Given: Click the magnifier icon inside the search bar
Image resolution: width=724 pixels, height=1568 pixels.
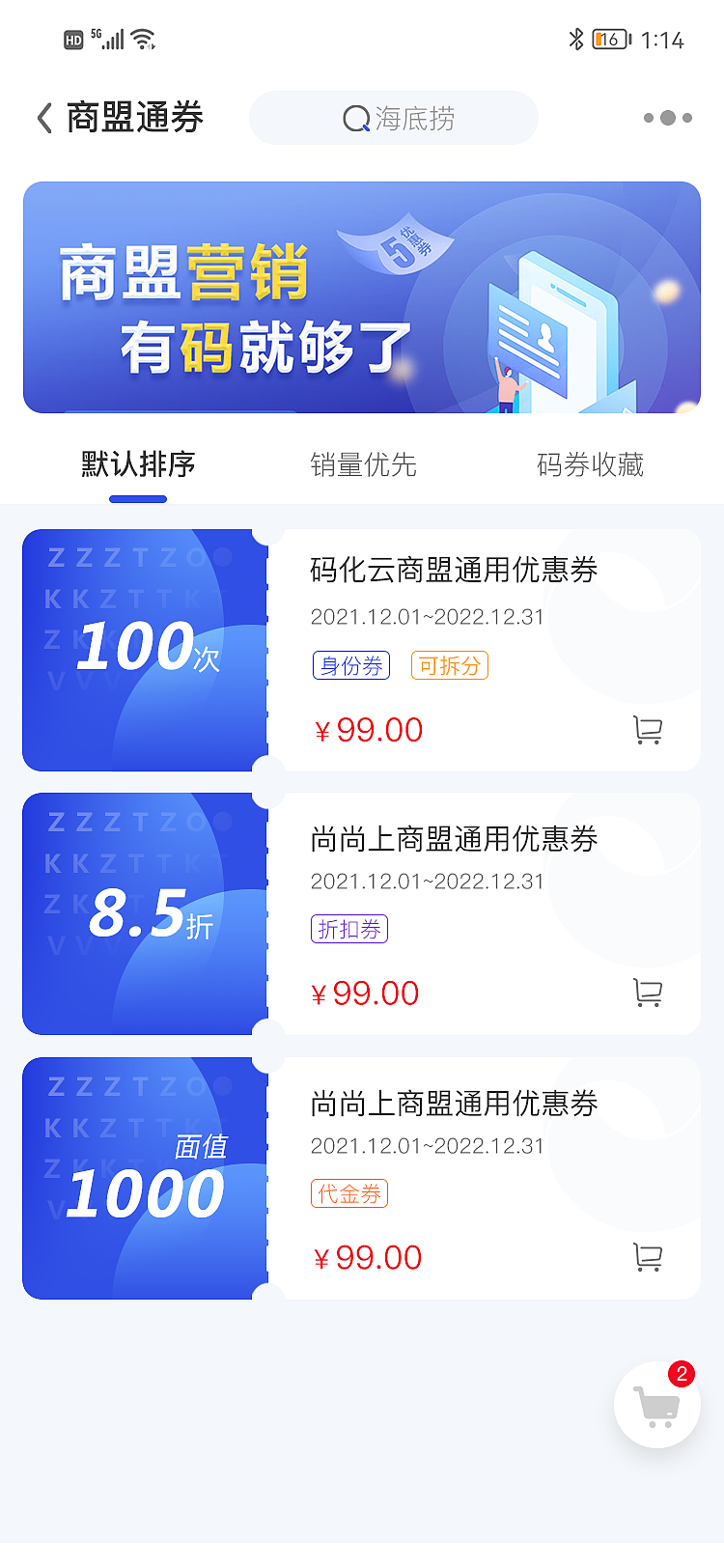Looking at the screenshot, I should pos(353,117).
